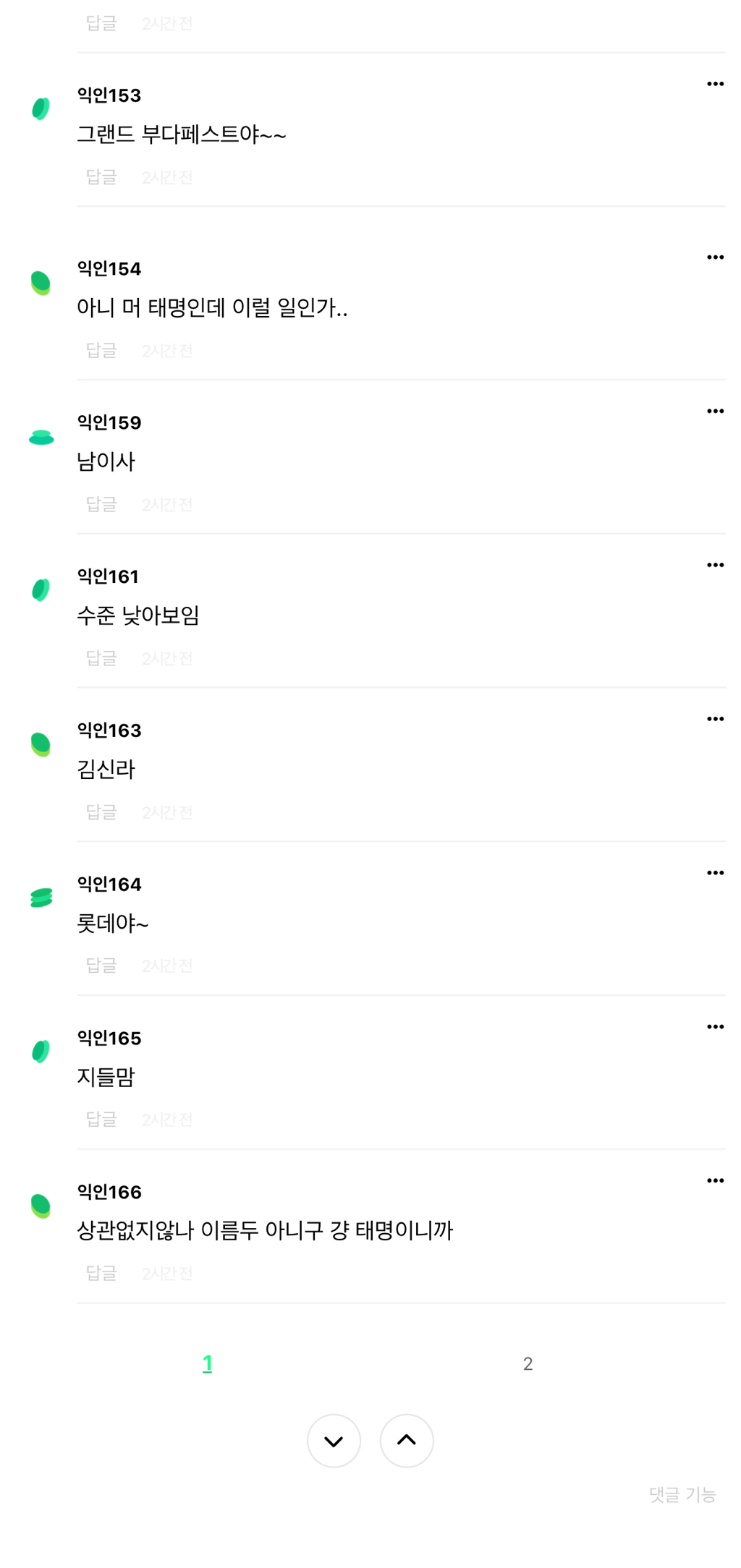
Task: Click the scroll-to-top up arrow button
Action: coord(407,1441)
